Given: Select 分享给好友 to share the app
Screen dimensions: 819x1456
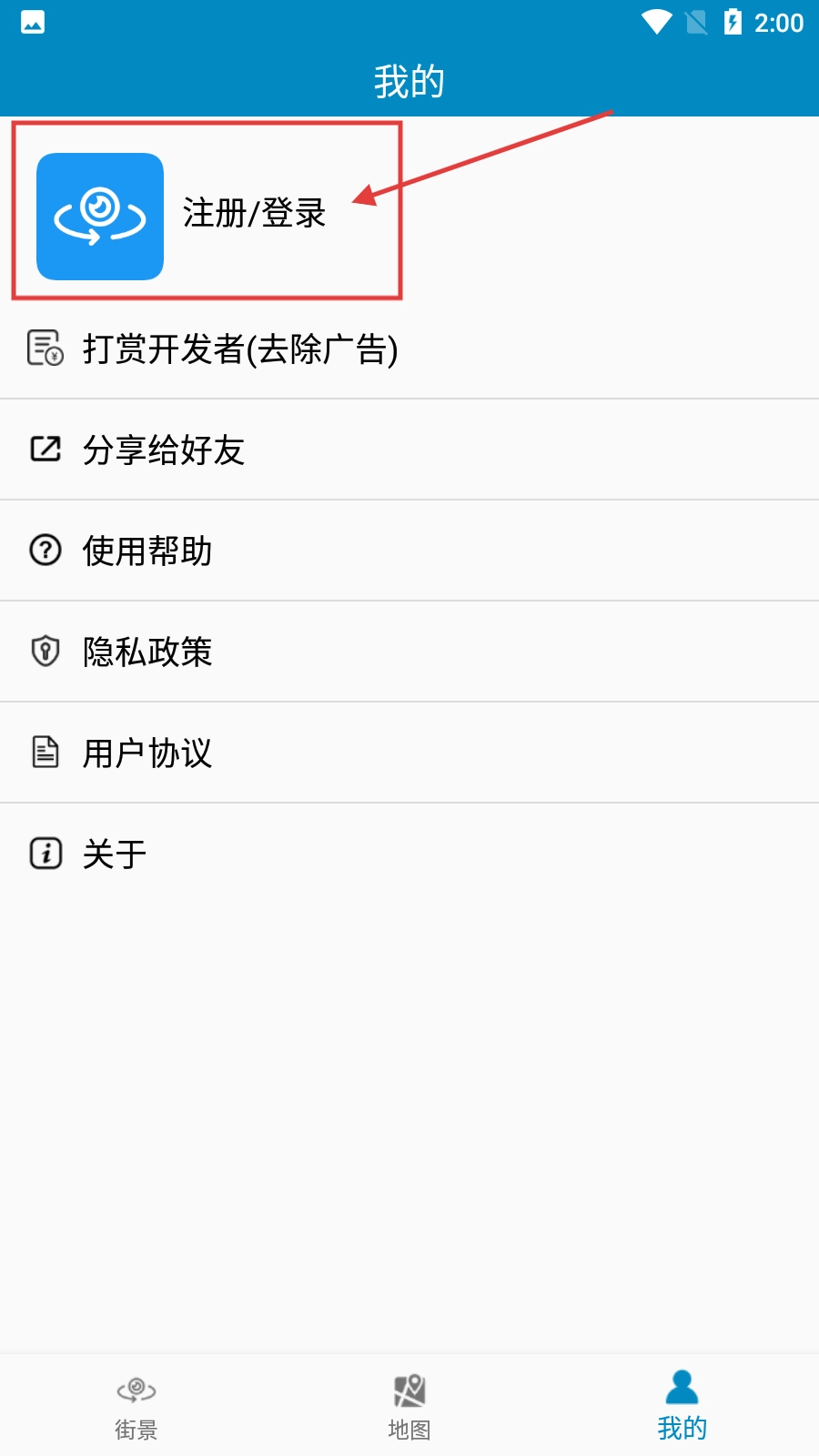Looking at the screenshot, I should (164, 450).
